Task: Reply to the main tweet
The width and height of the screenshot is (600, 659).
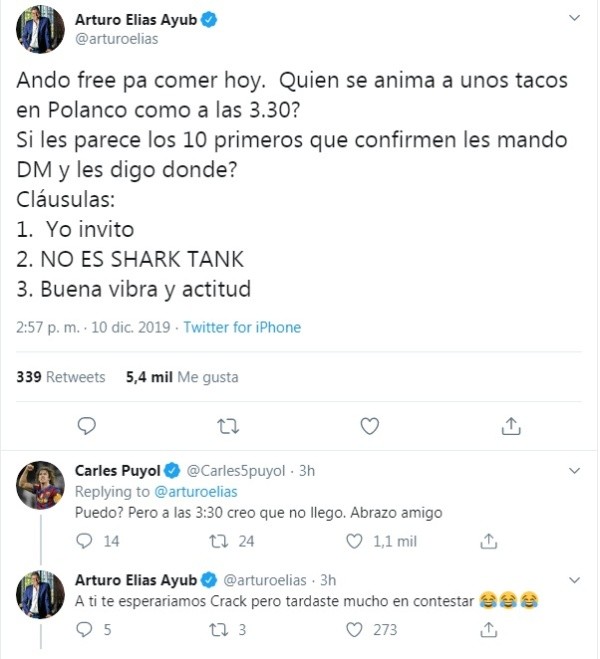Action: pyautogui.click(x=87, y=426)
